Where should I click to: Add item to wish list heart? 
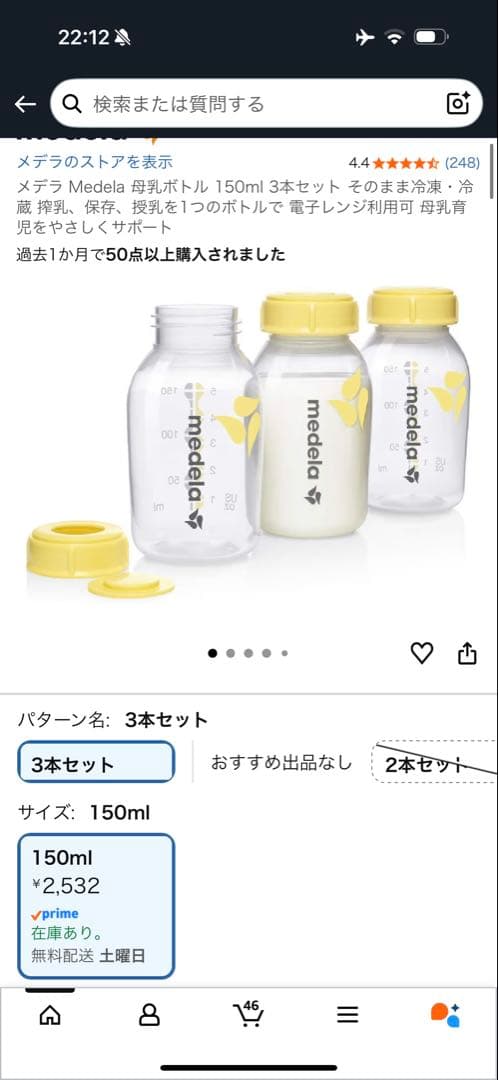(422, 652)
